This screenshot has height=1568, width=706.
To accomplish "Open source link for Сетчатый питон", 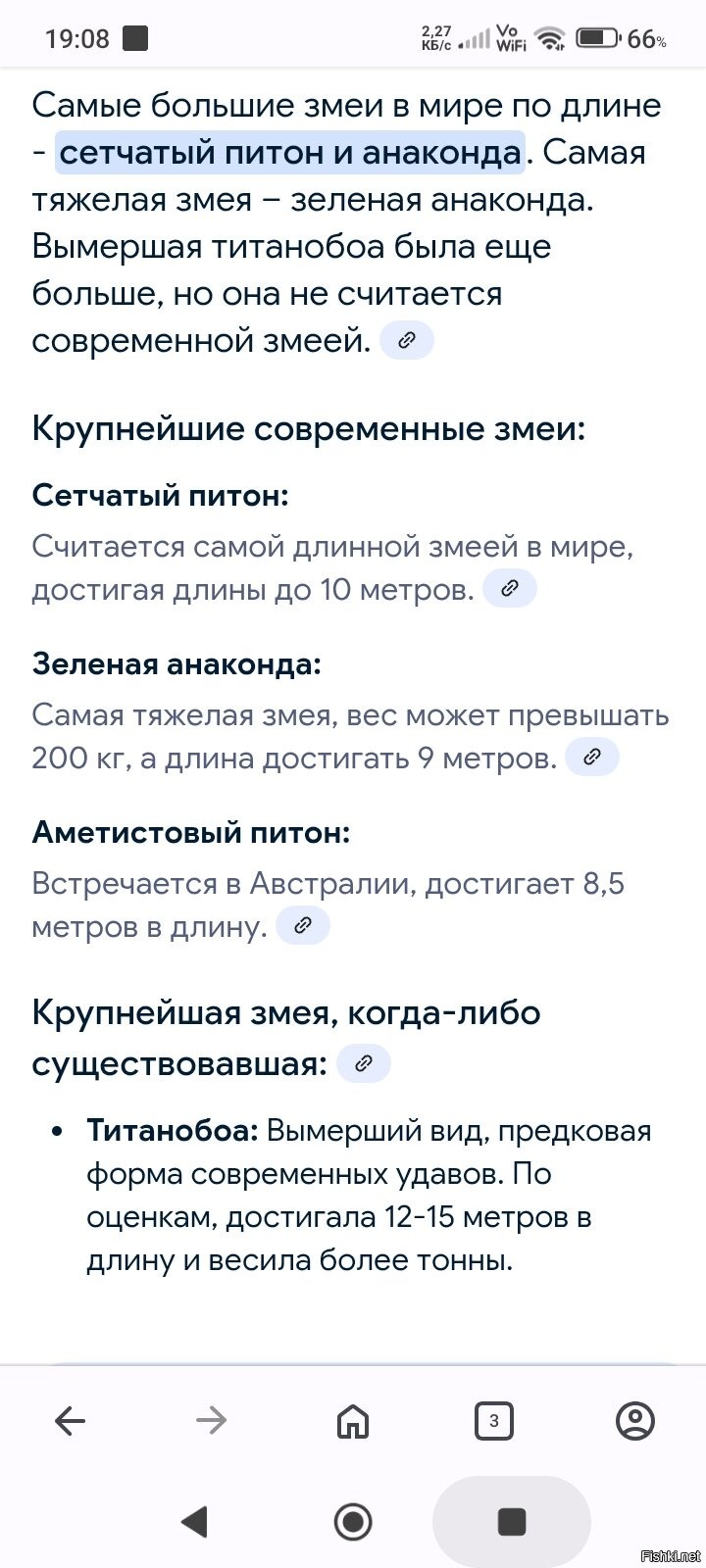I will point(510,589).
